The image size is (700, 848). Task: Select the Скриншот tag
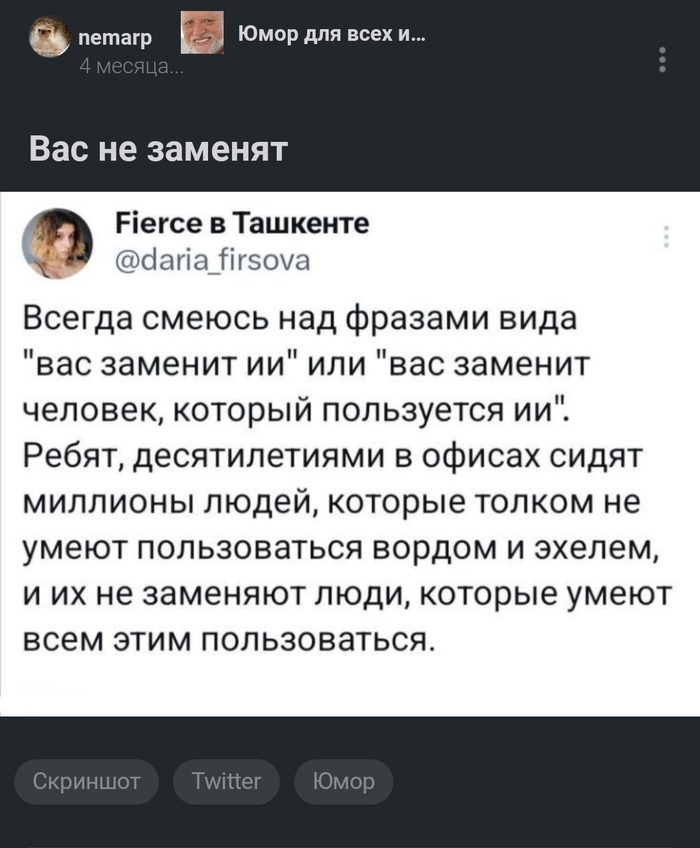tap(87, 781)
